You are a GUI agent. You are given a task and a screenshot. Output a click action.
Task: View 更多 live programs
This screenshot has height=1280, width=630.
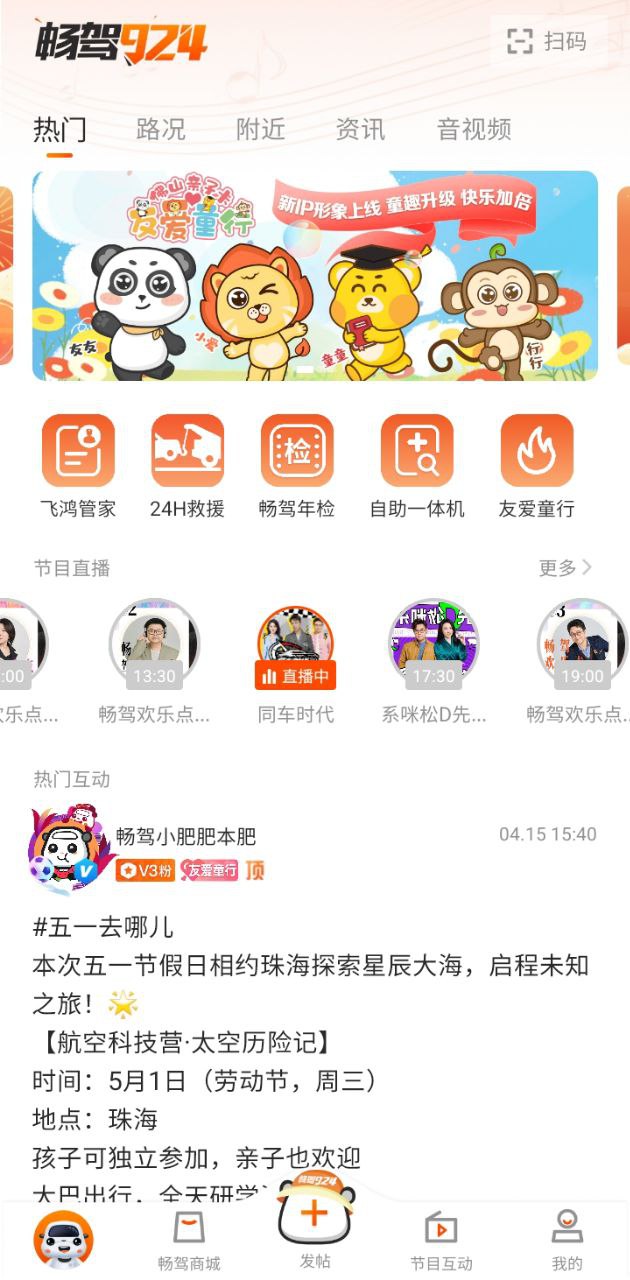[565, 568]
